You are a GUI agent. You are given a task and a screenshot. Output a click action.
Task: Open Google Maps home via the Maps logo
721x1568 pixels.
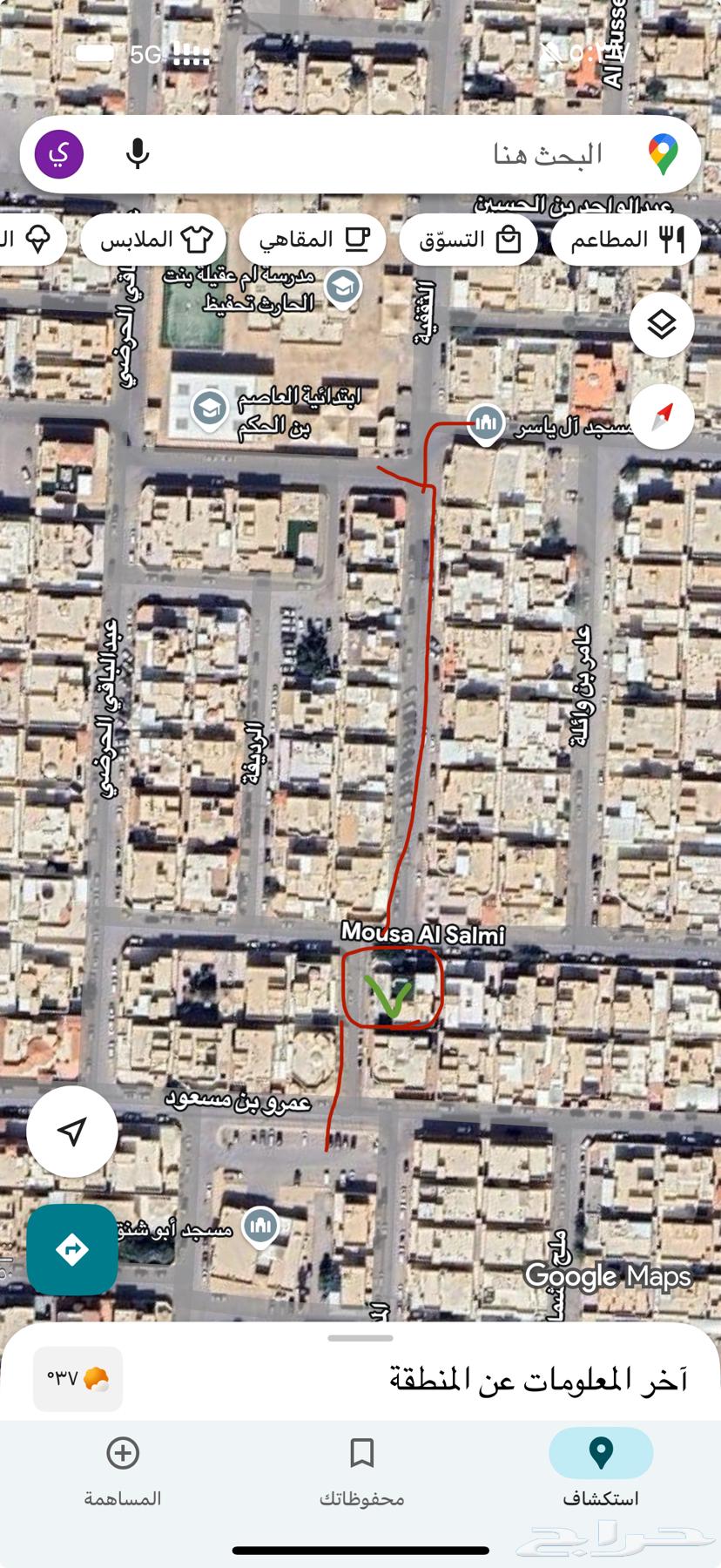pos(664,154)
